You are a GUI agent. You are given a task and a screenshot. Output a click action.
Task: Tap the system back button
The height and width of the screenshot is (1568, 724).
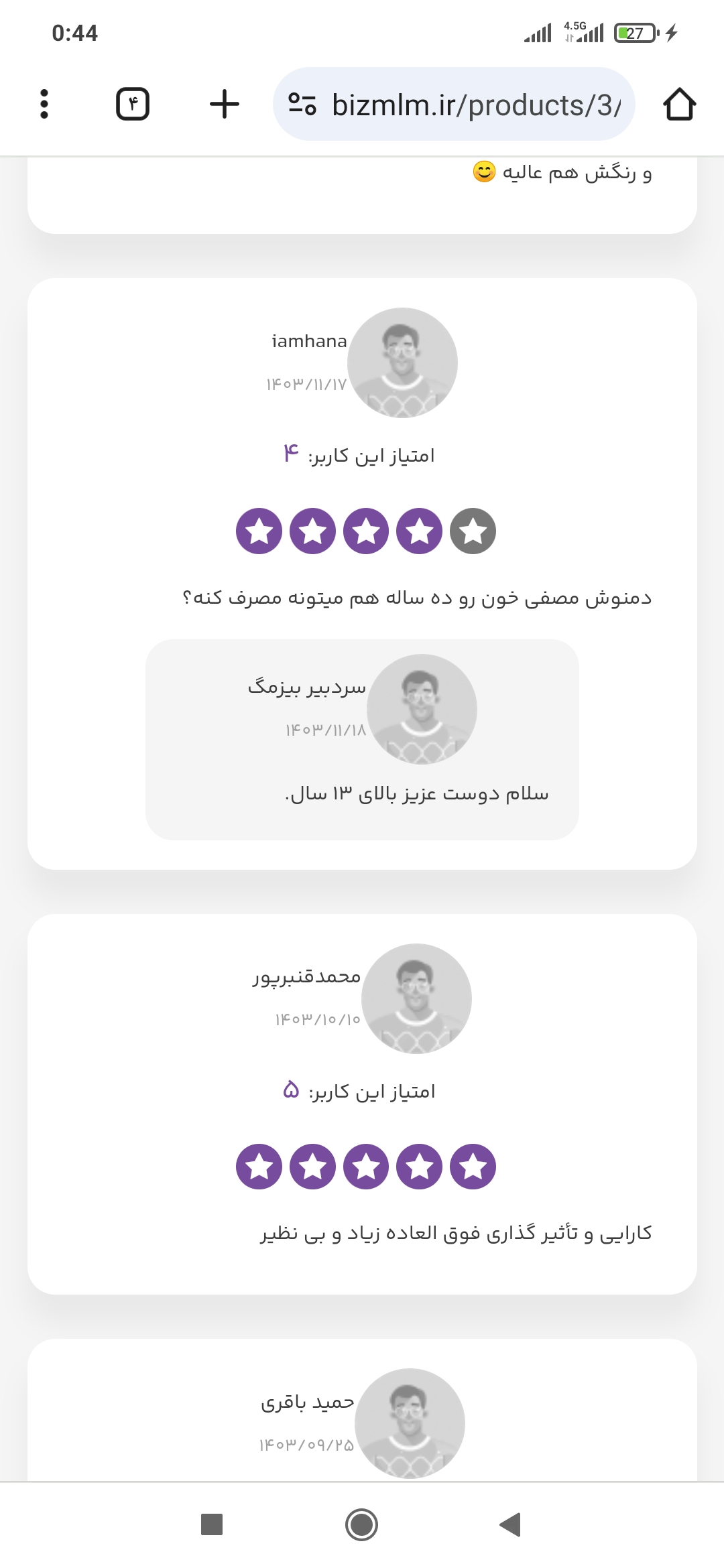coord(511,1524)
